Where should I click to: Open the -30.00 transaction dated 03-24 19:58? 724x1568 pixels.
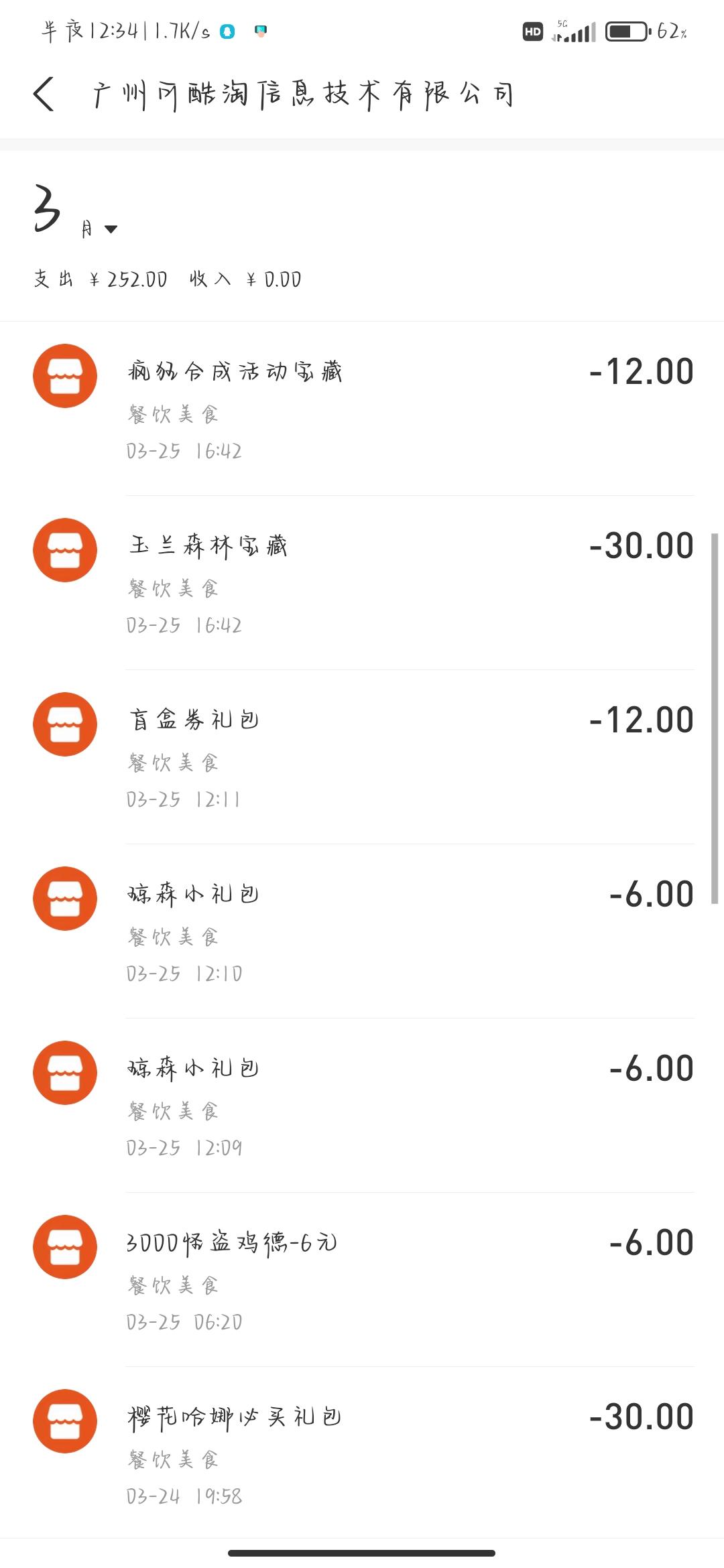point(362,1454)
